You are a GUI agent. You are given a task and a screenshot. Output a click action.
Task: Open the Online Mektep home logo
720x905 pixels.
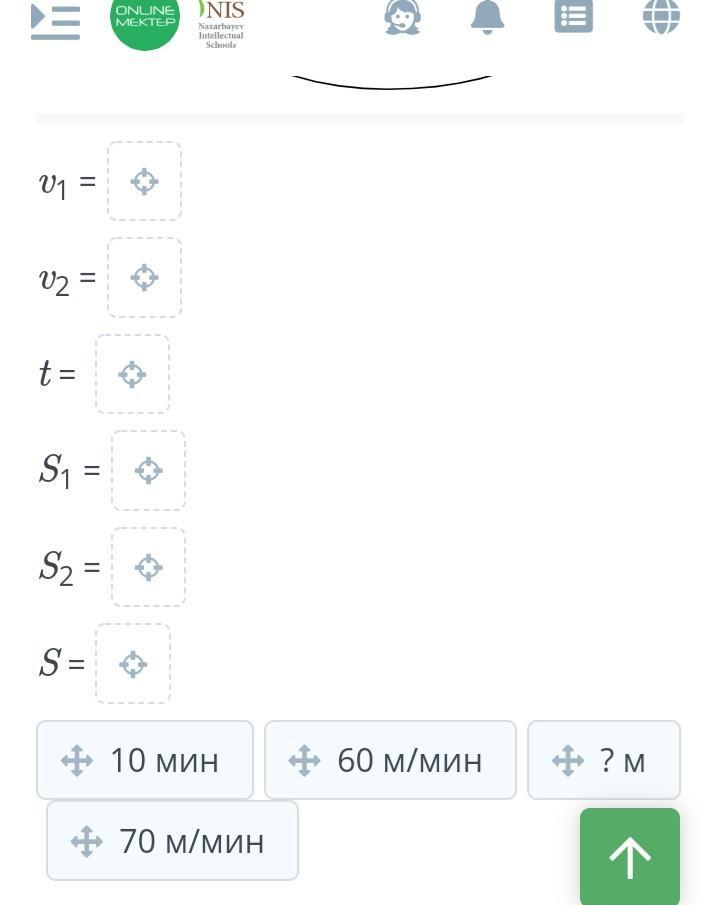coord(145,20)
